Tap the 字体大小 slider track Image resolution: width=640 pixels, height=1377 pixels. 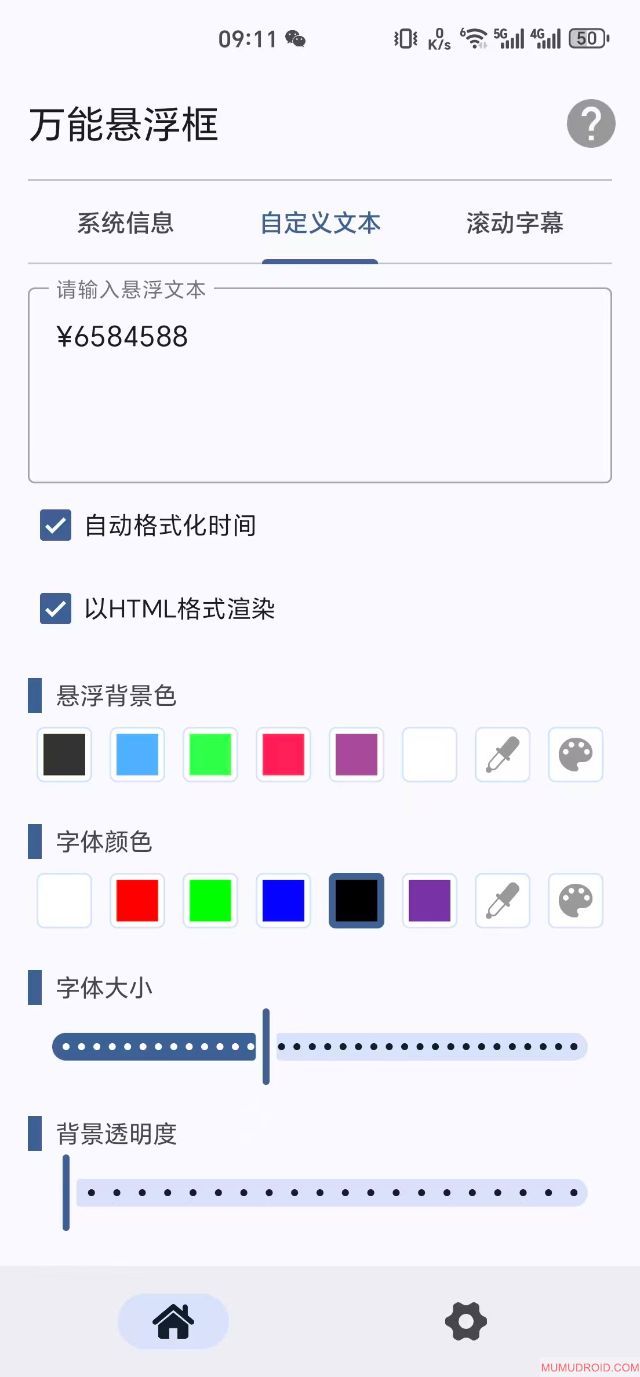430,1047
